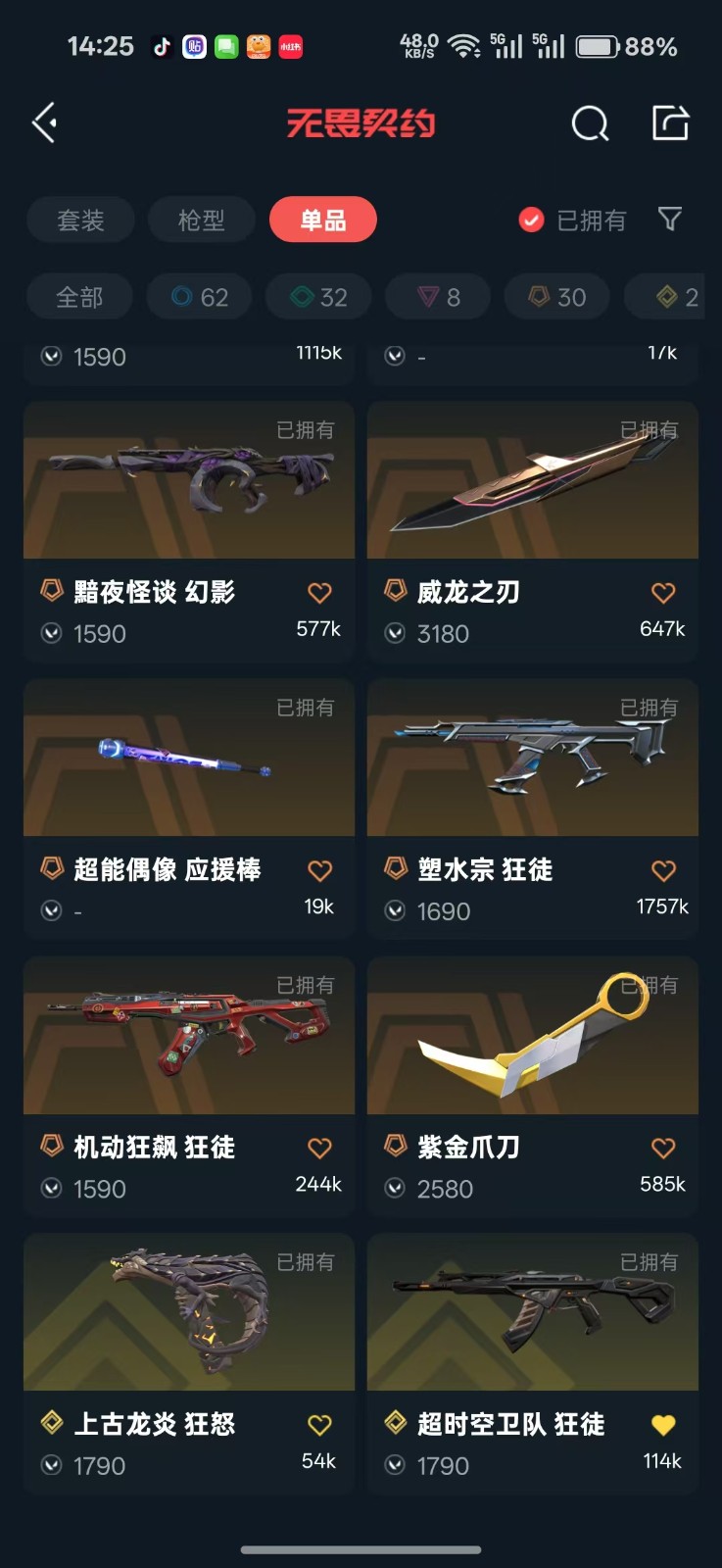Open the filter funnel icon
Screen dimensions: 722x1568
[x=670, y=220]
